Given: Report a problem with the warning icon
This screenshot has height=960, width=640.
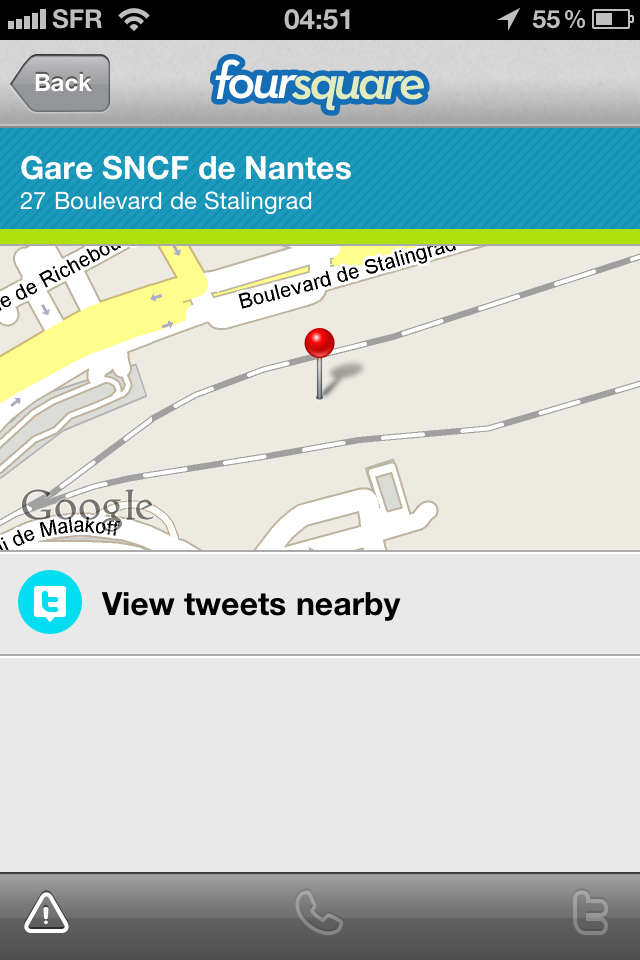Looking at the screenshot, I should 46,912.
